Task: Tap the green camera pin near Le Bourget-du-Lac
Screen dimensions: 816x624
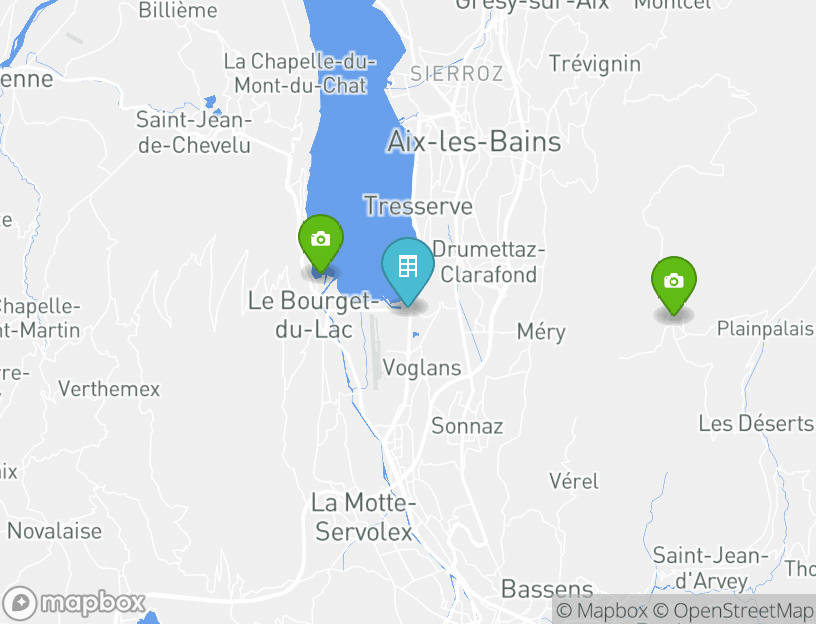Action: coord(320,241)
